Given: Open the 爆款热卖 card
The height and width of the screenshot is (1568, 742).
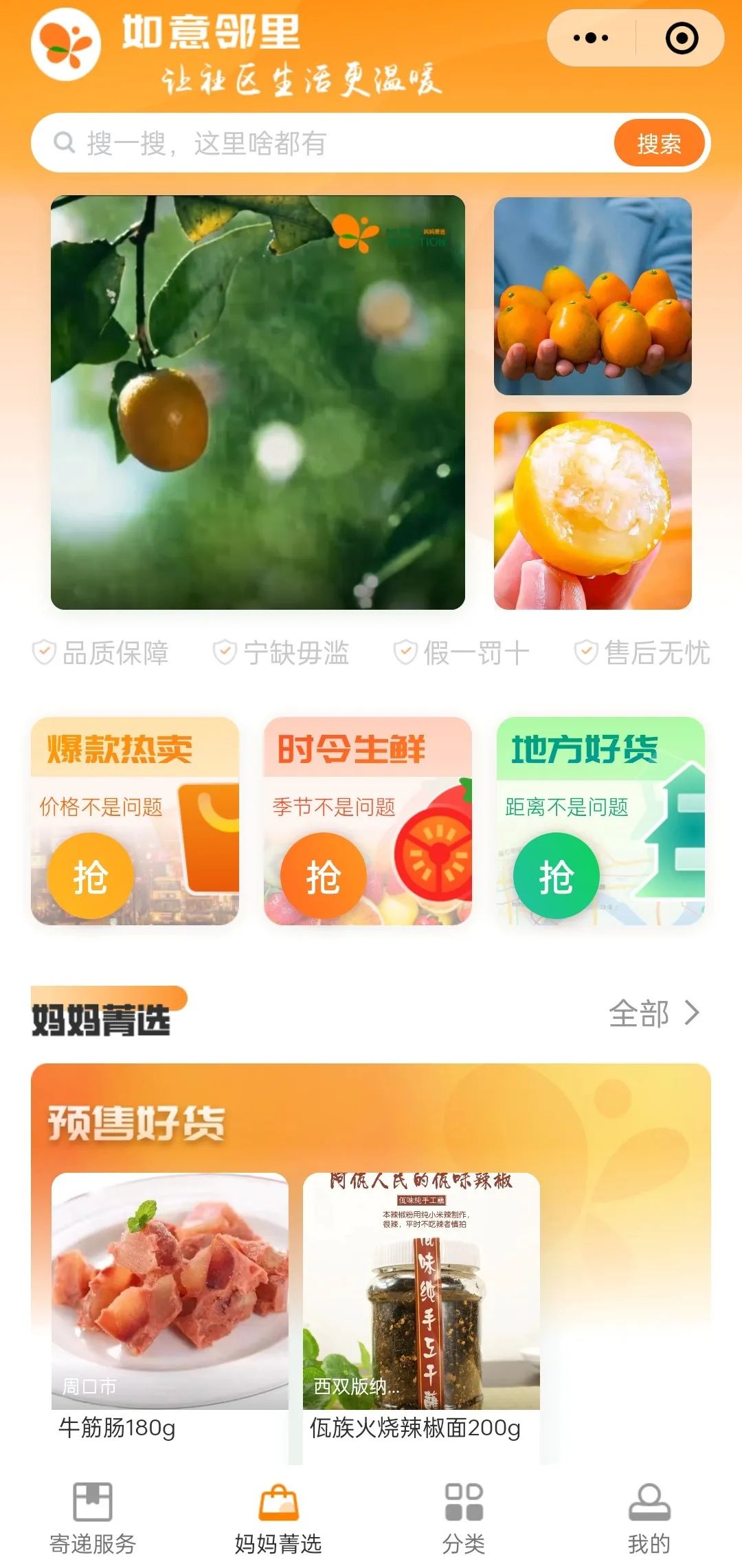Looking at the screenshot, I should point(135,821).
